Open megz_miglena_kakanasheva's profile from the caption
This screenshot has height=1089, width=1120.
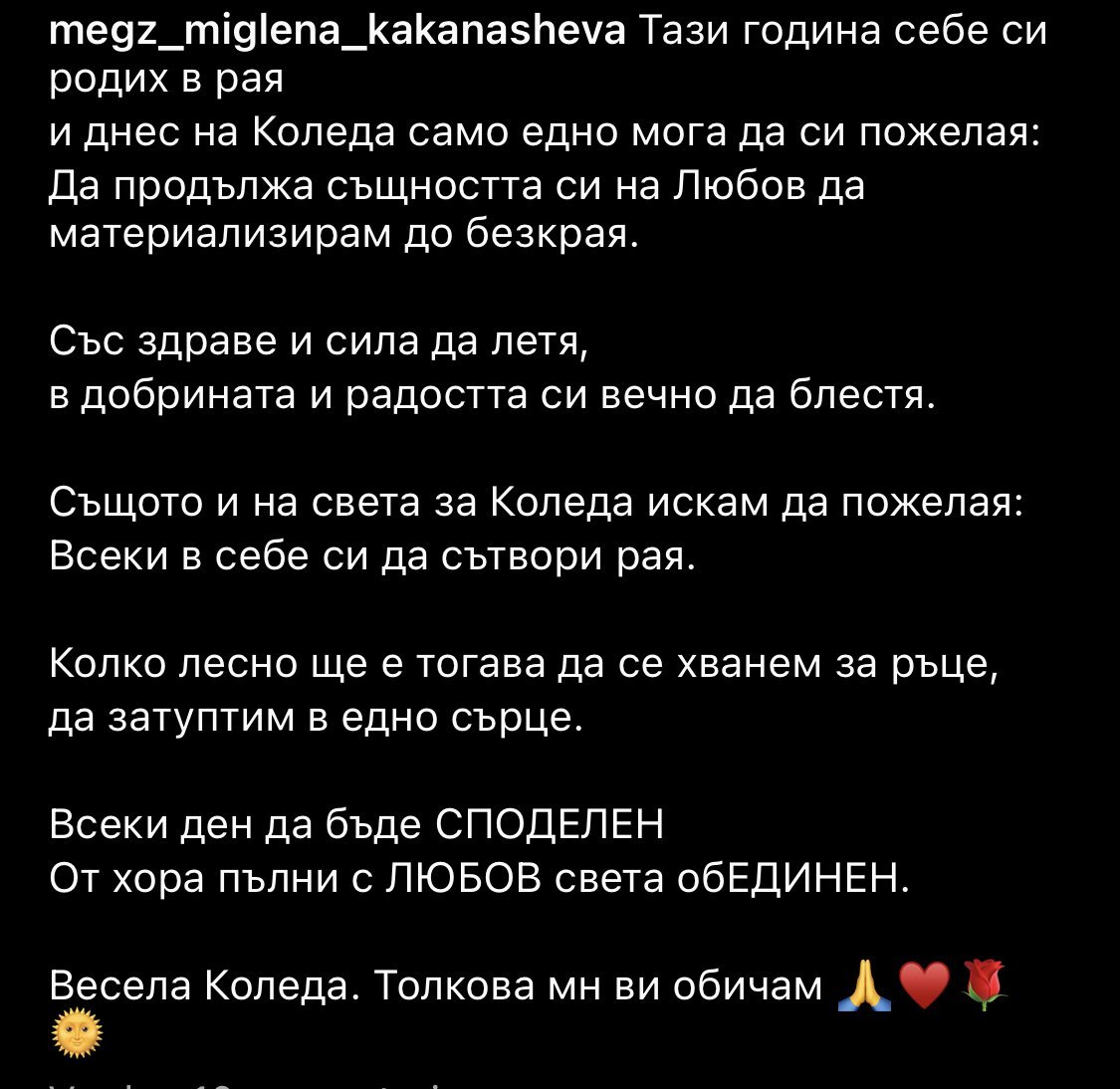tap(337, 31)
